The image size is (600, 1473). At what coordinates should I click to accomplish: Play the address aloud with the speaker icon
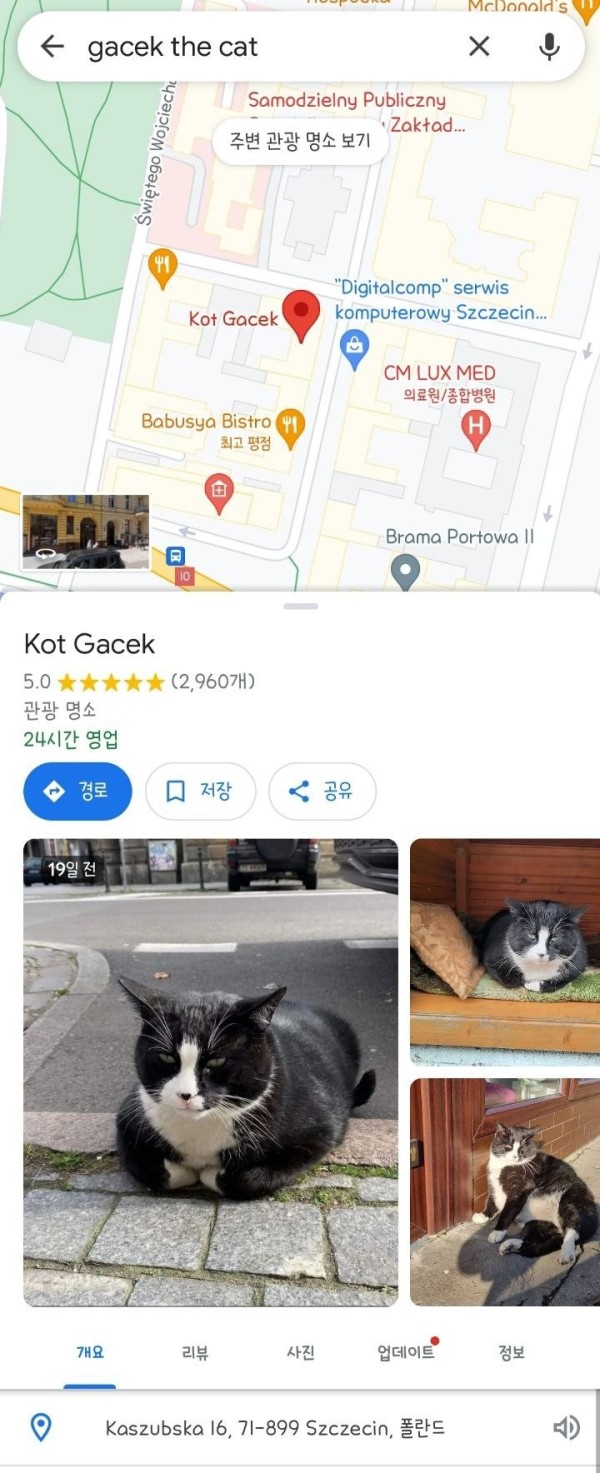566,1428
